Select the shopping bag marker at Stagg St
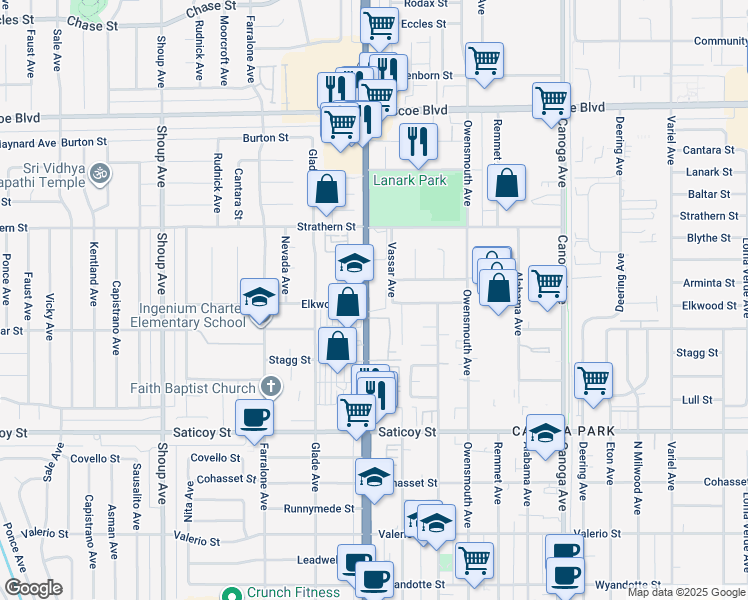The width and height of the screenshot is (748, 600). 338,346
